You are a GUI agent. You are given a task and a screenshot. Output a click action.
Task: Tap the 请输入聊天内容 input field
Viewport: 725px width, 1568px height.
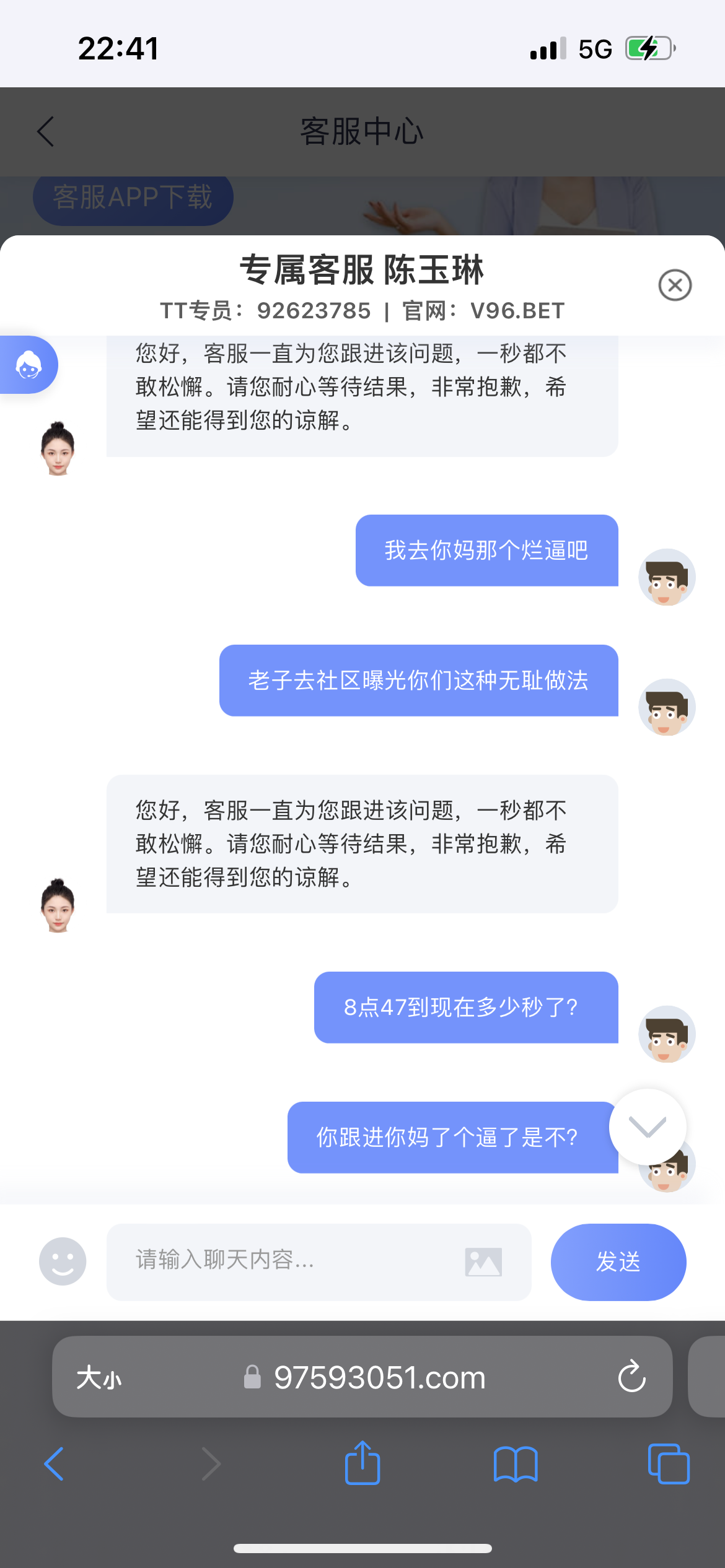click(279, 1261)
